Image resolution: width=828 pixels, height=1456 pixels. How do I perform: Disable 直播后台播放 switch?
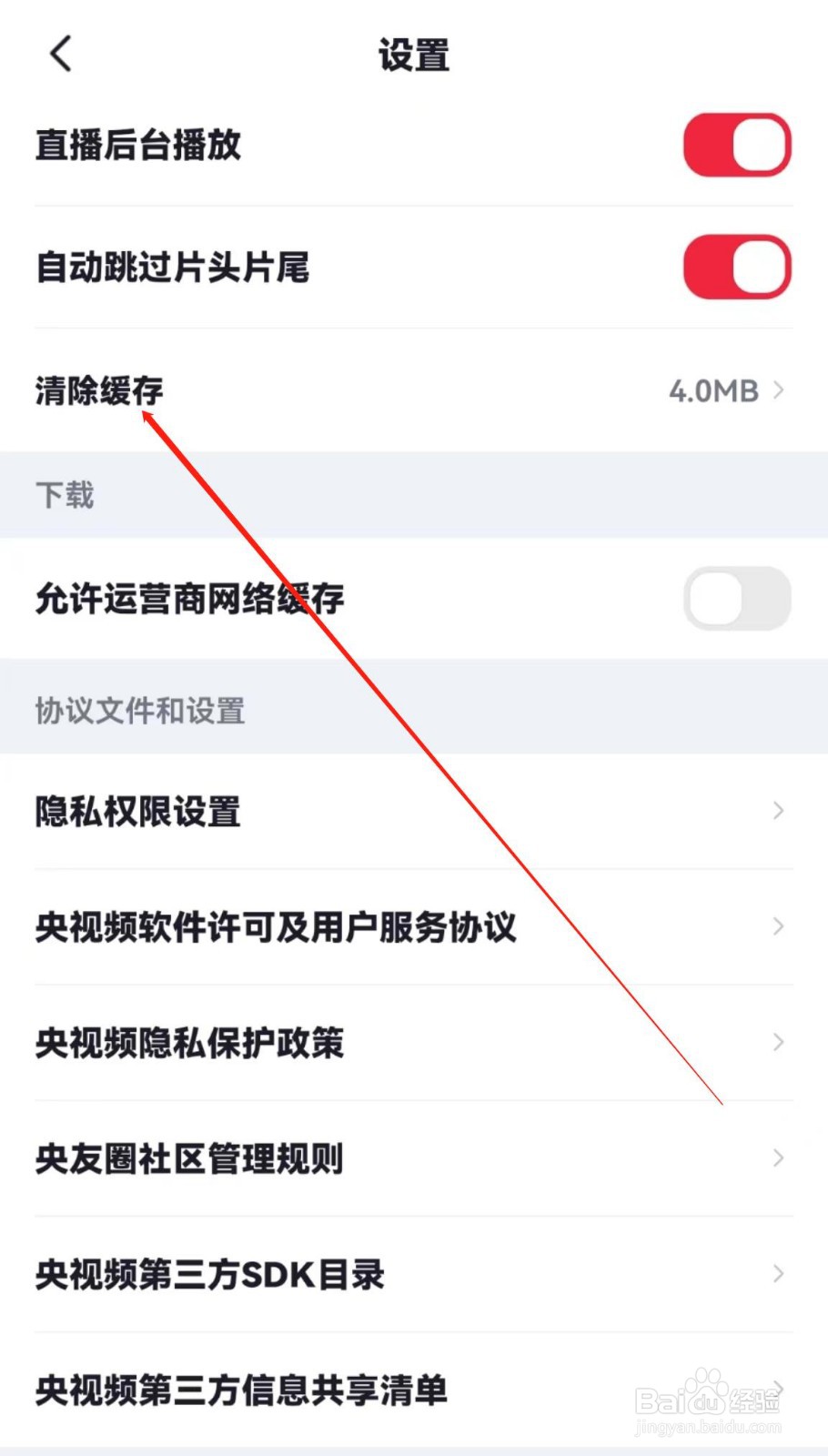(737, 144)
